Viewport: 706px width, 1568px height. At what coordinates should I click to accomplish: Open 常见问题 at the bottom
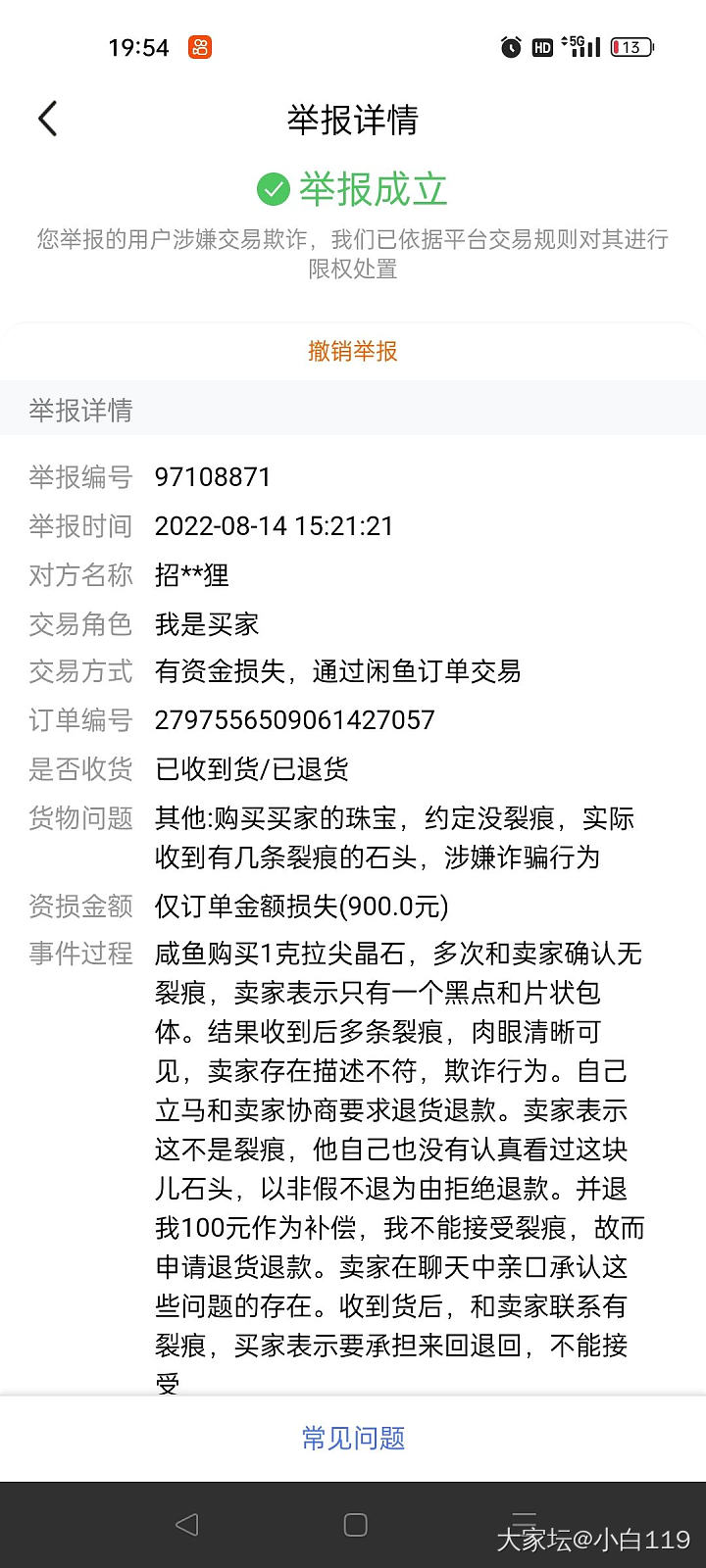point(353,1438)
